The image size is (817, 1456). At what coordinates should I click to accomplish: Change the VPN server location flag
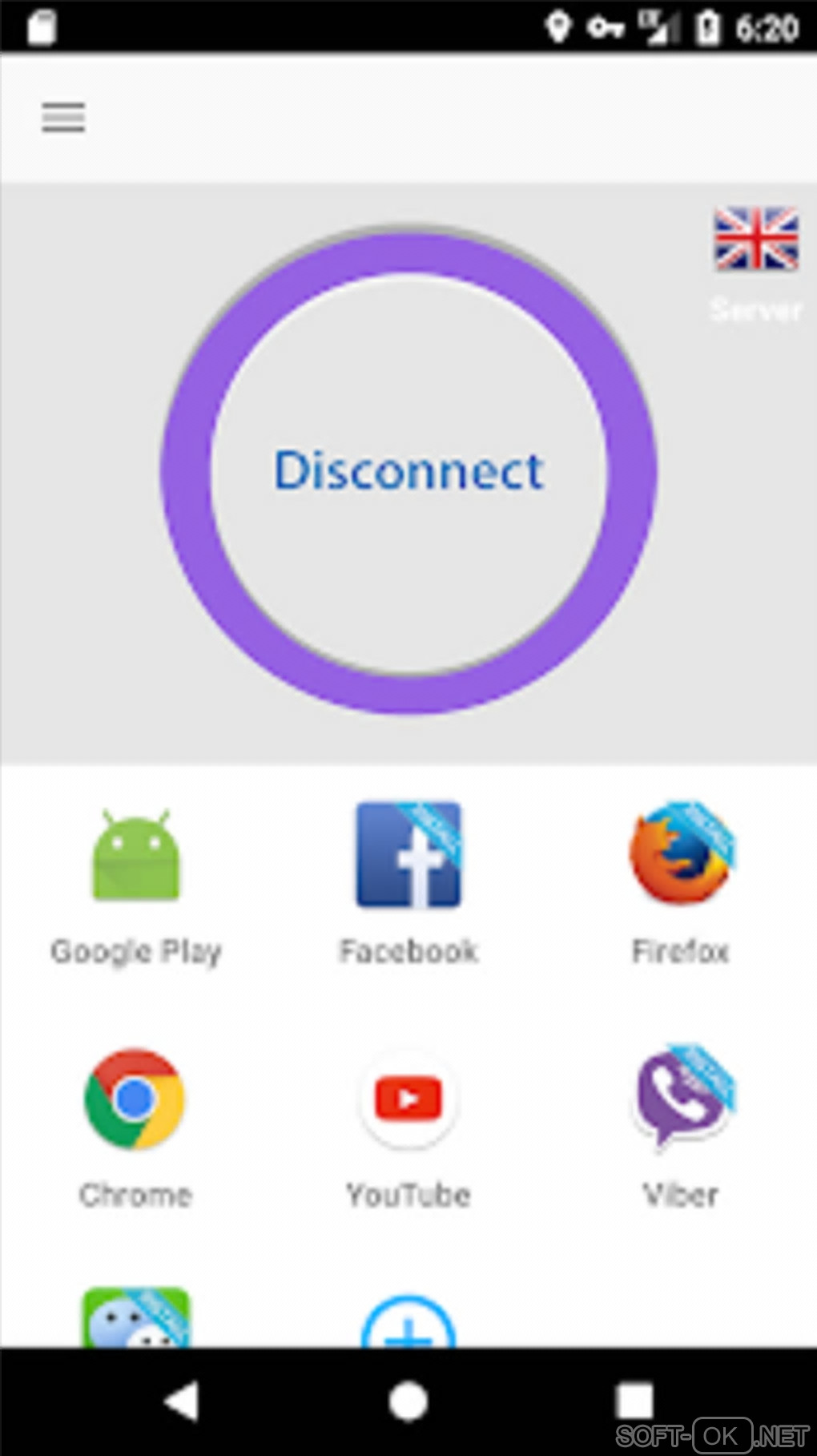[756, 240]
